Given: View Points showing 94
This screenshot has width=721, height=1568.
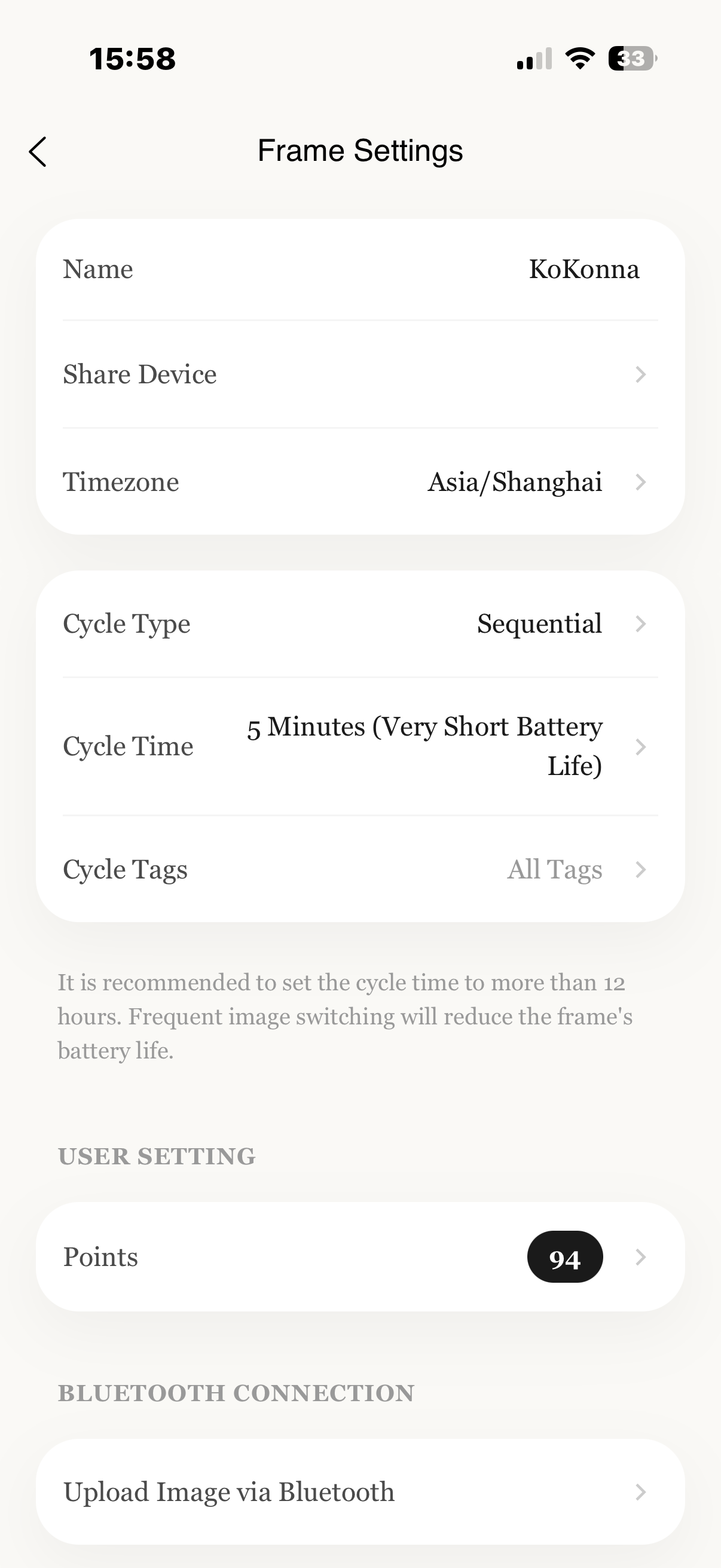Looking at the screenshot, I should pyautogui.click(x=360, y=1257).
